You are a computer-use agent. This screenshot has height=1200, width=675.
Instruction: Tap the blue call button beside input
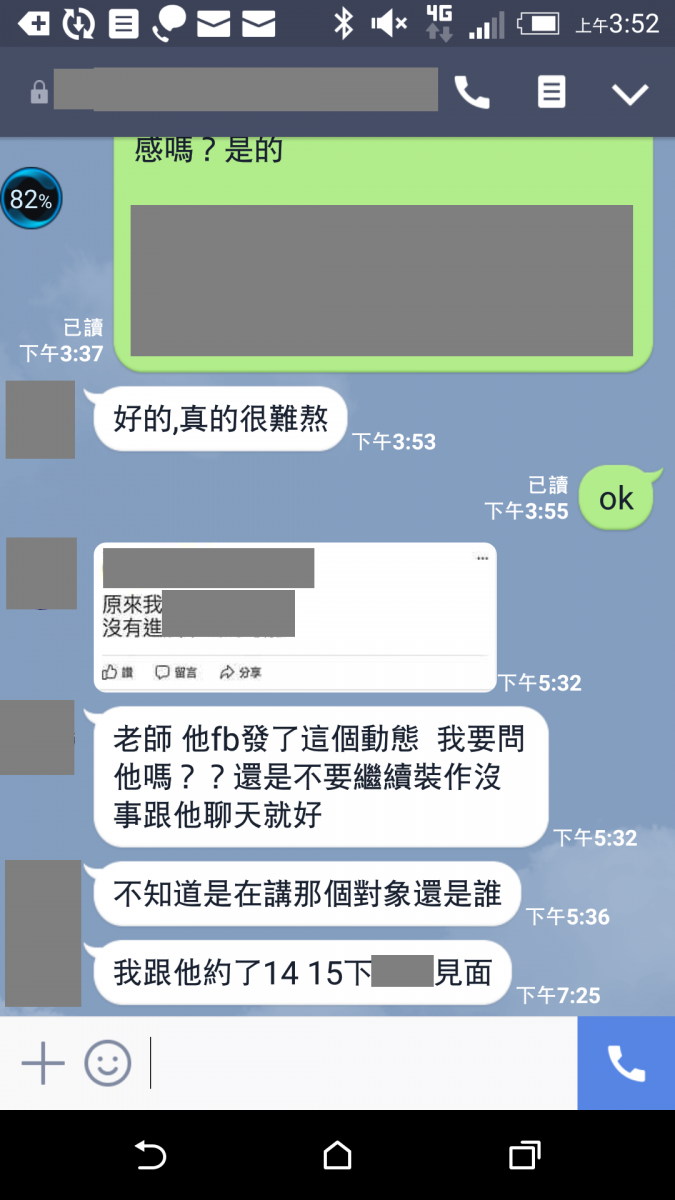[x=626, y=1063]
